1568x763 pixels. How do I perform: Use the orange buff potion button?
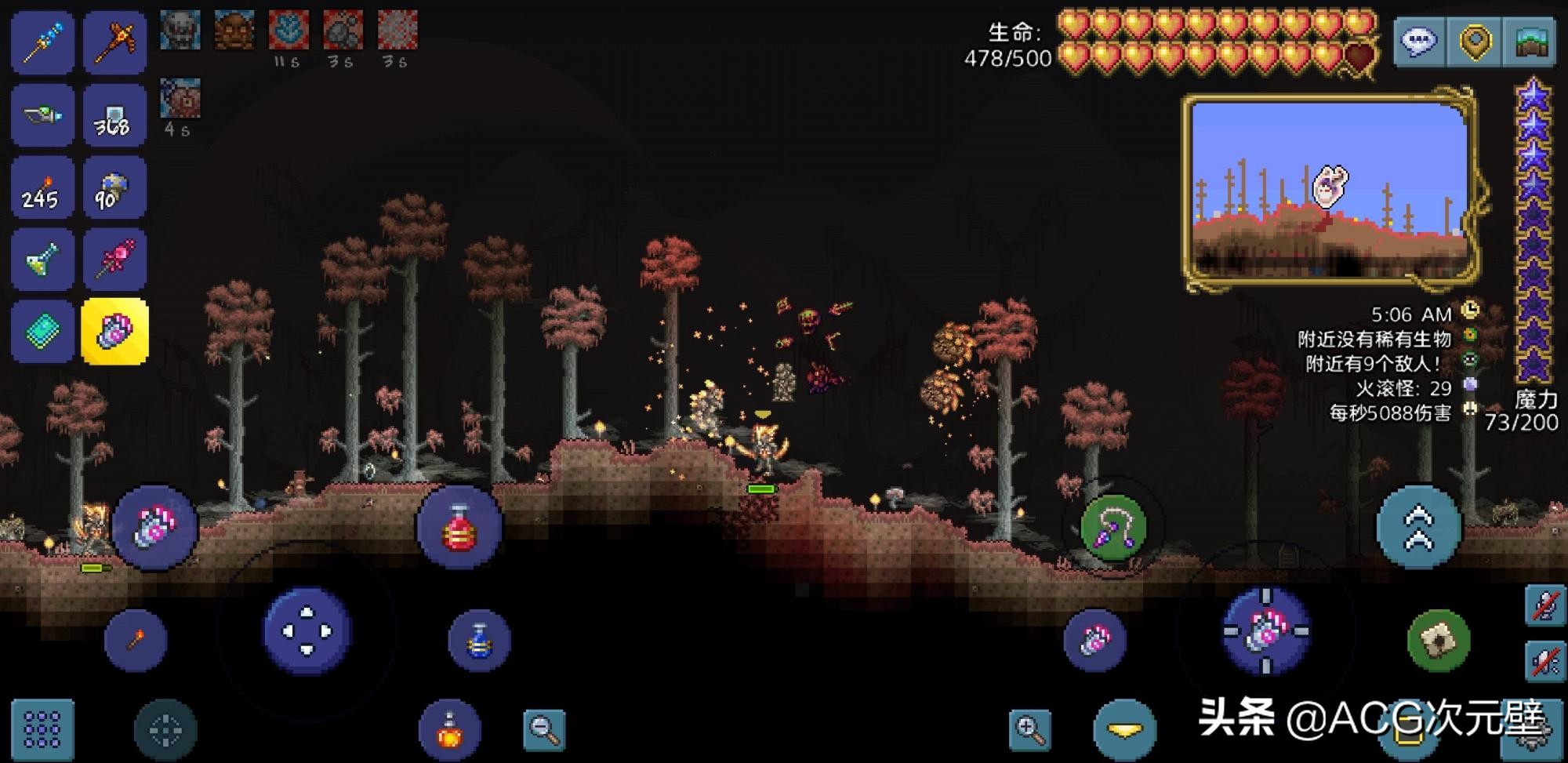pos(449,729)
